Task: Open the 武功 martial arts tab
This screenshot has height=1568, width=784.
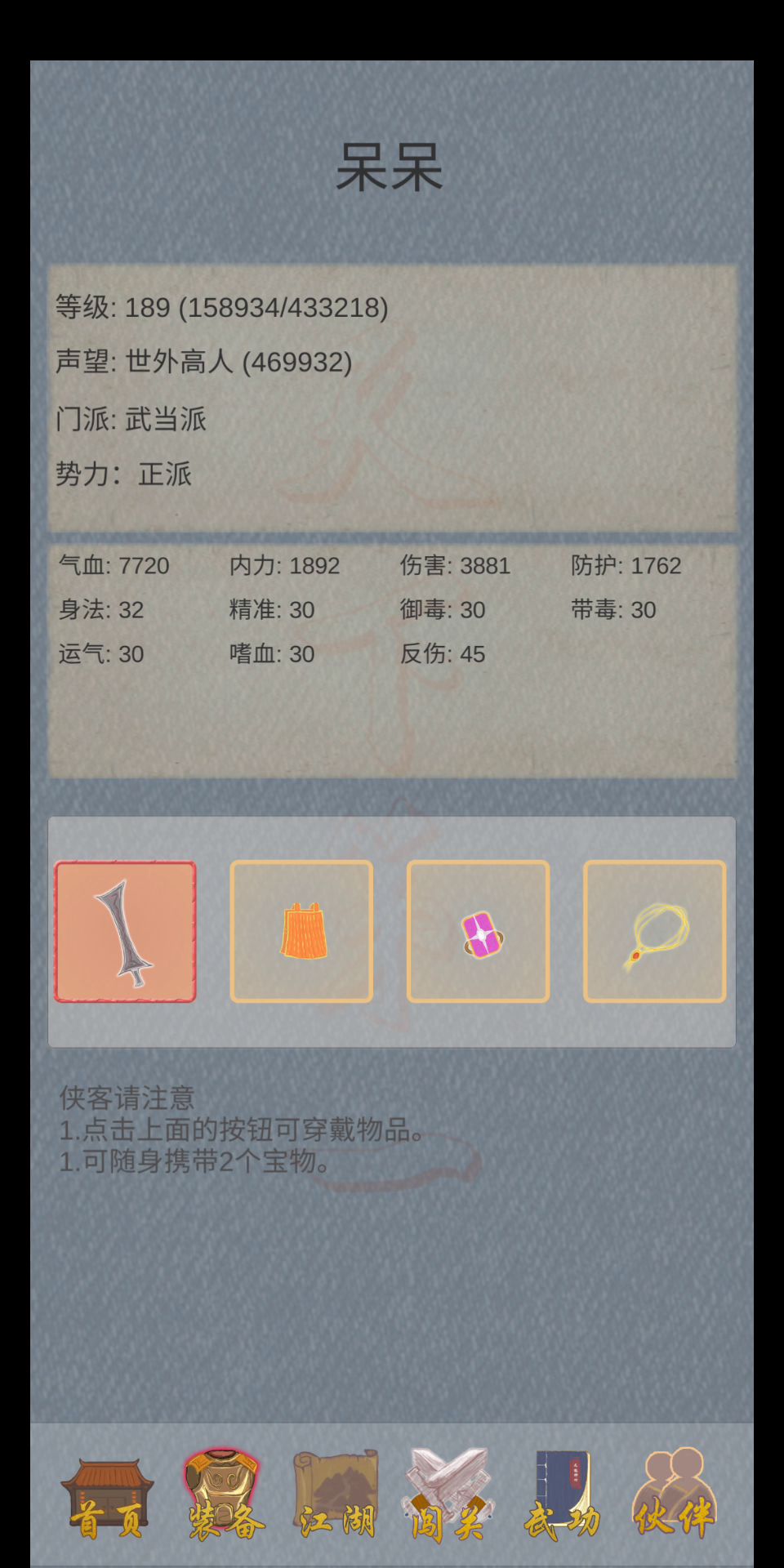Action: tap(562, 1496)
